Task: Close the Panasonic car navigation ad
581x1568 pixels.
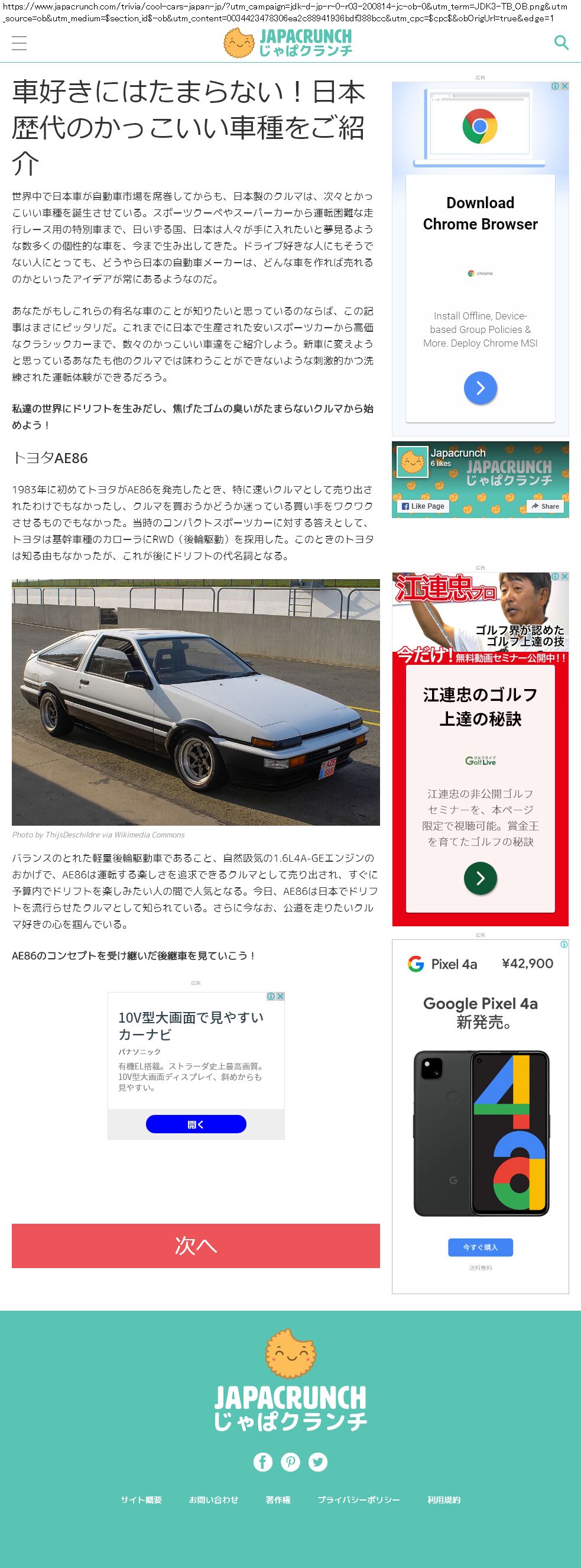Action: [280, 997]
